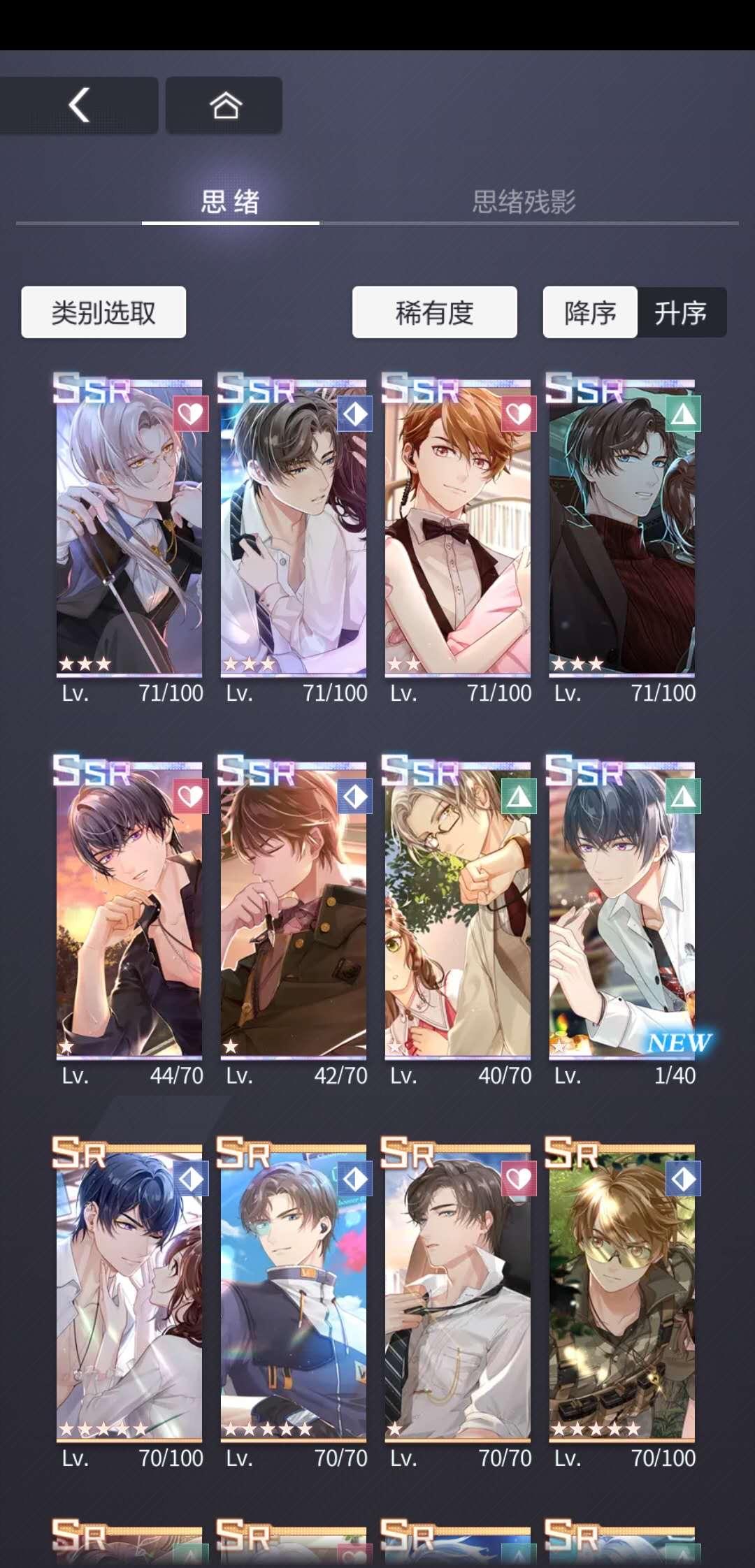Switch sorting to 升序 ascending order
Viewport: 755px width, 1568px height.
[x=682, y=313]
